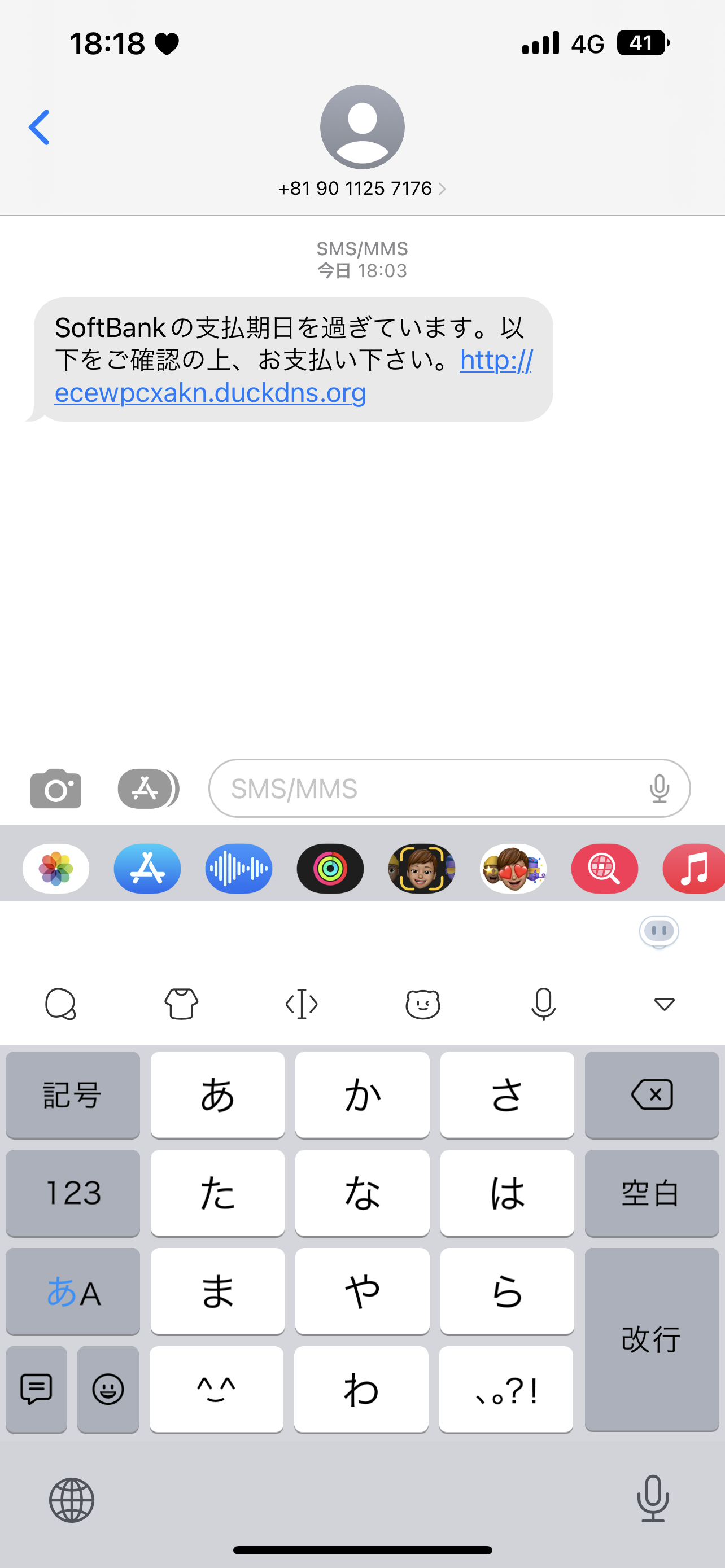Start dictation from the message field microphone

tap(660, 789)
